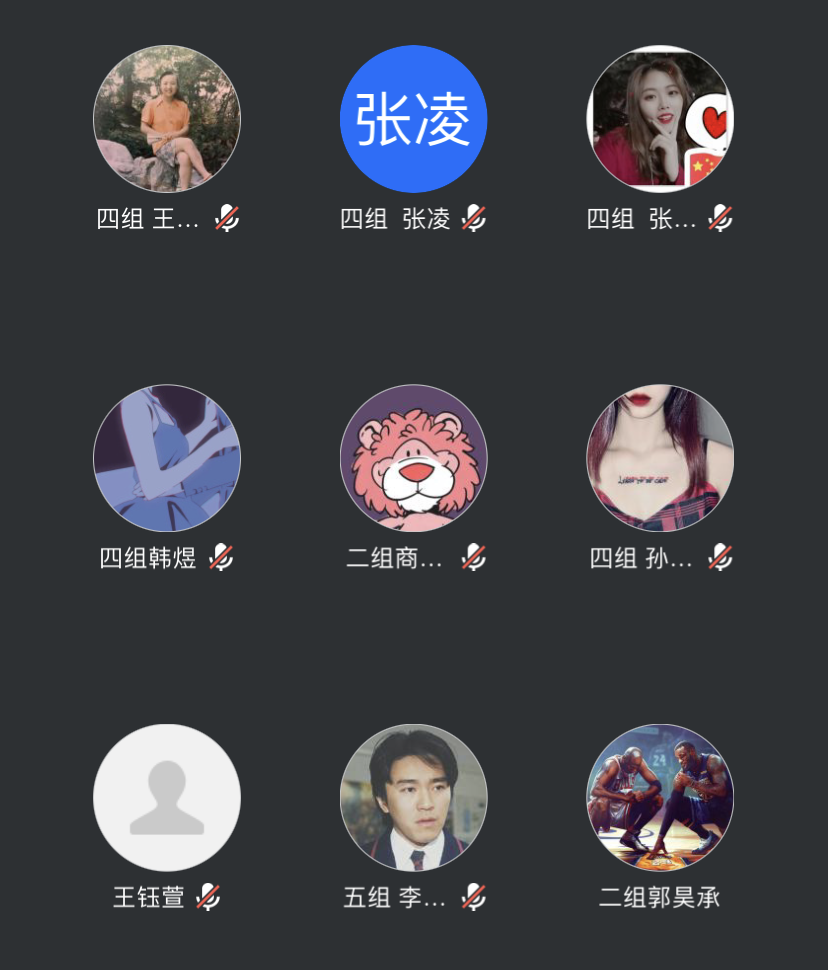Open 四组韩煜's participant tile
Image resolution: width=828 pixels, height=970 pixels.
tap(167, 458)
